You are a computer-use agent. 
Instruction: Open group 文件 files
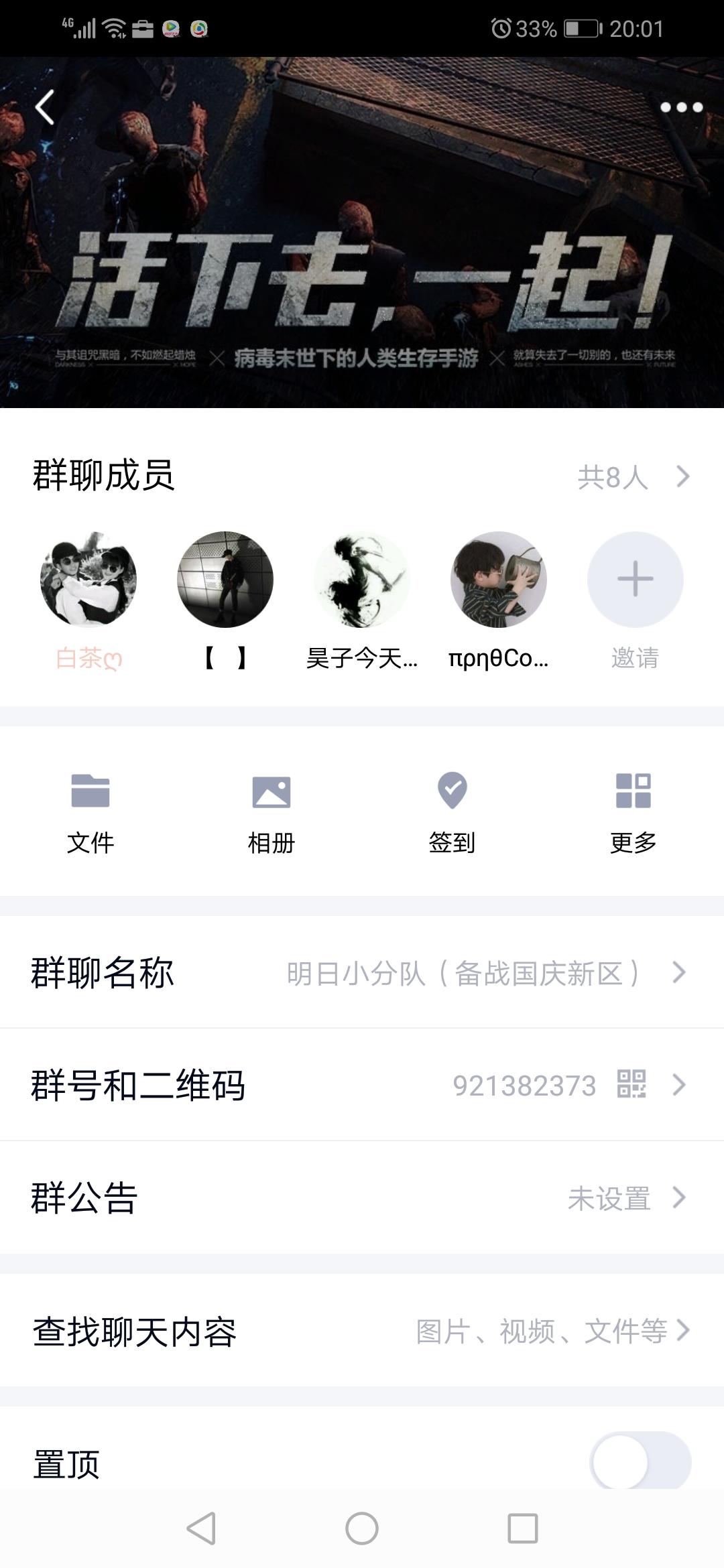pos(90,811)
